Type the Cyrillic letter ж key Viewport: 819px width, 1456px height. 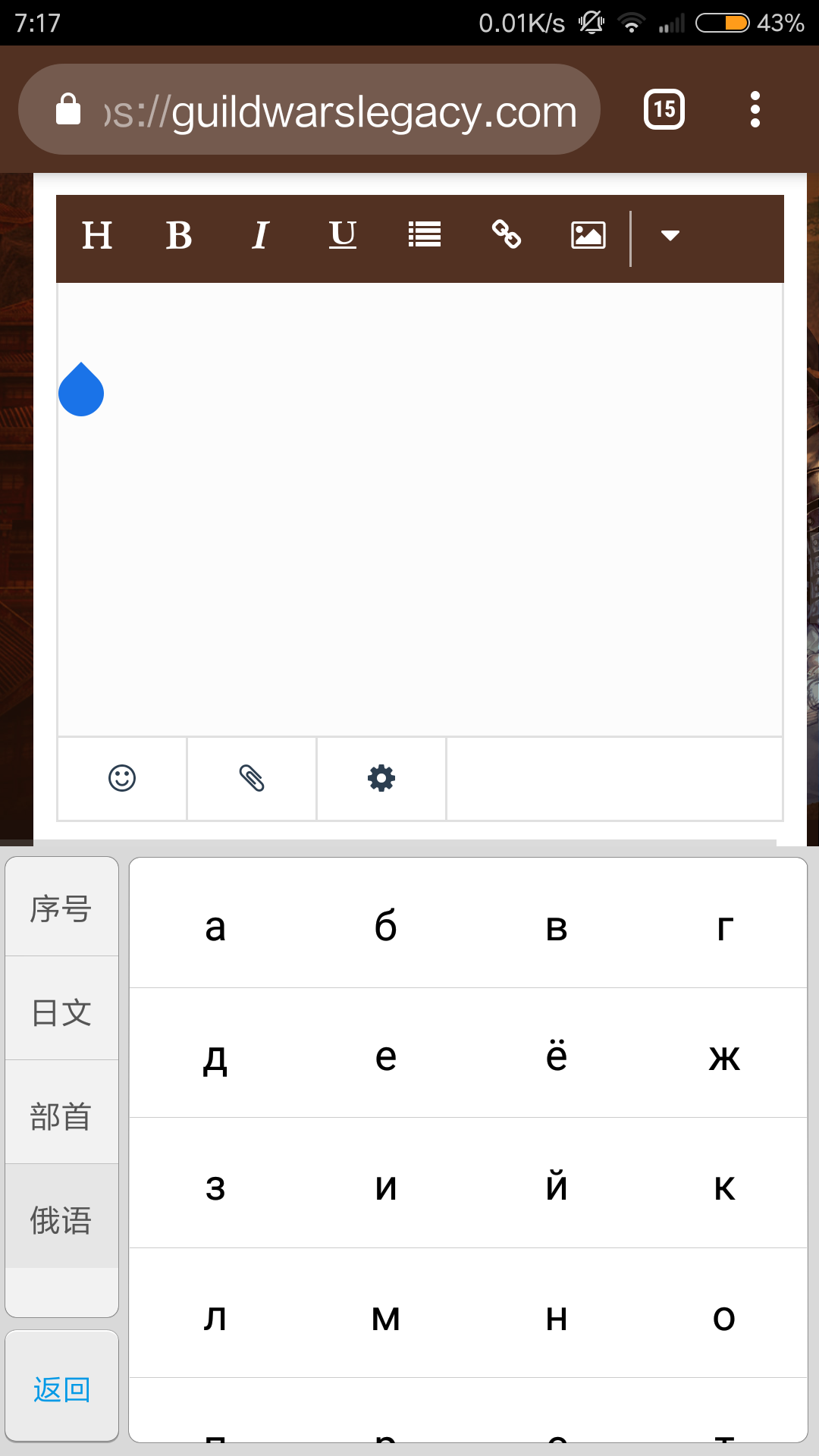(724, 1056)
